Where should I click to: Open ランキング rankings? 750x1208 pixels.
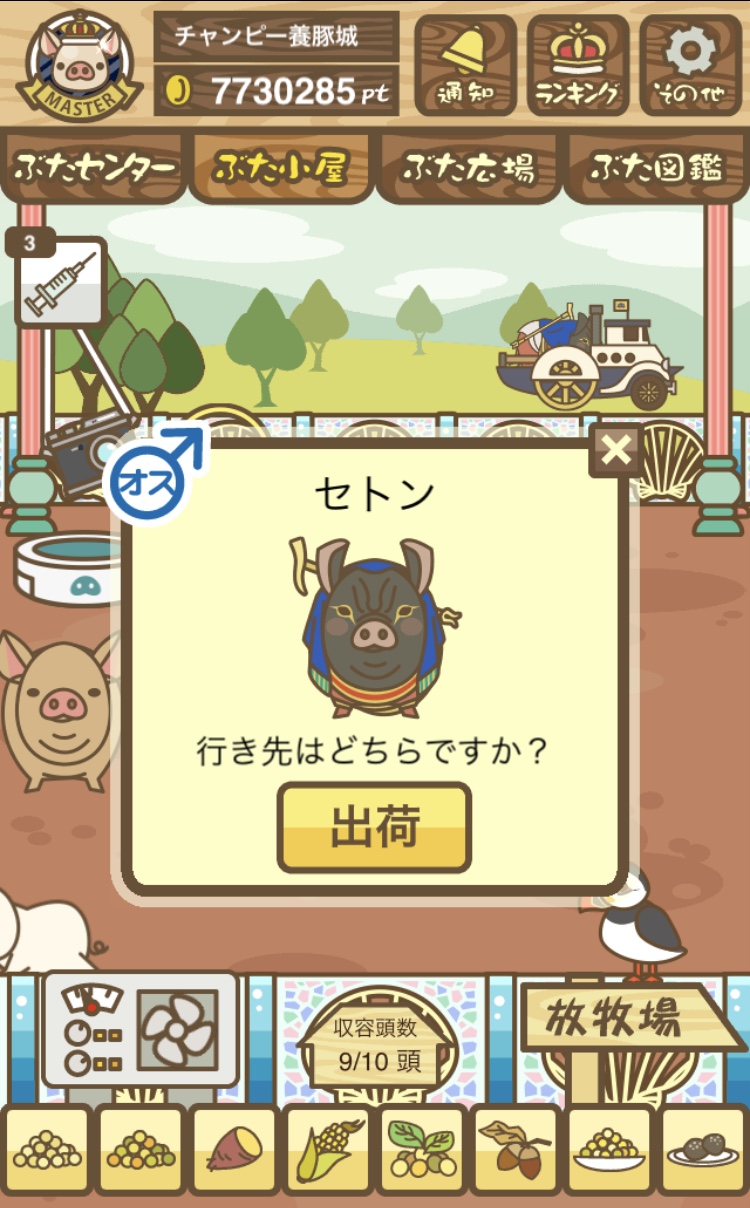coord(578,65)
